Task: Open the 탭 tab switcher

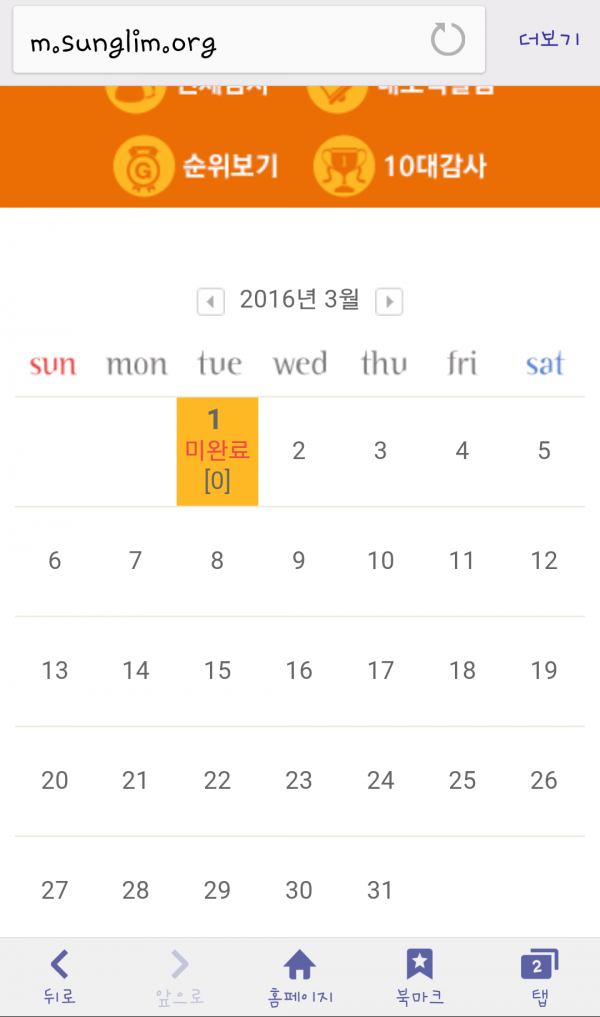Action: [538, 977]
